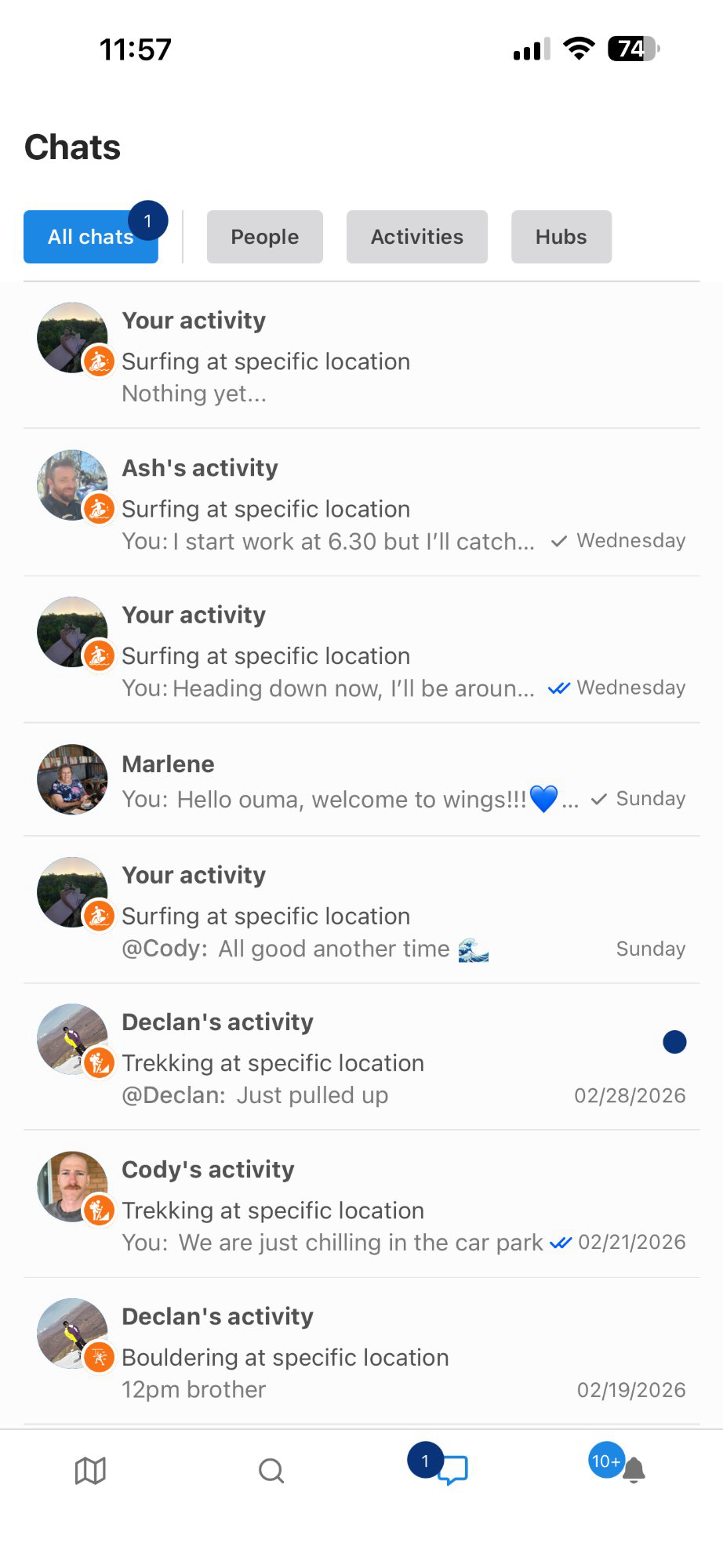723x1568 pixels.
Task: Switch to the Hubs tab
Action: [561, 236]
